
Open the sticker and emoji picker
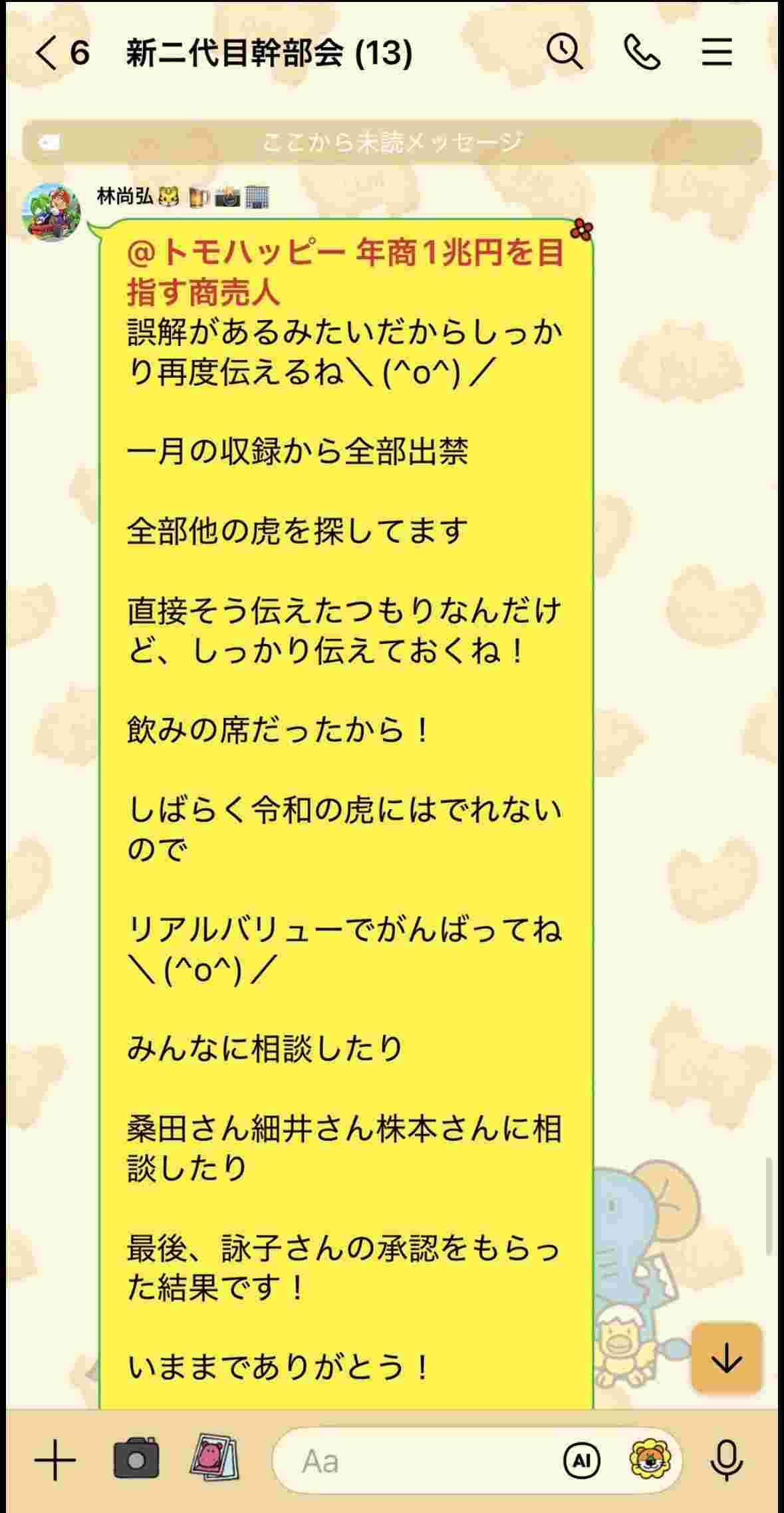point(650,1460)
